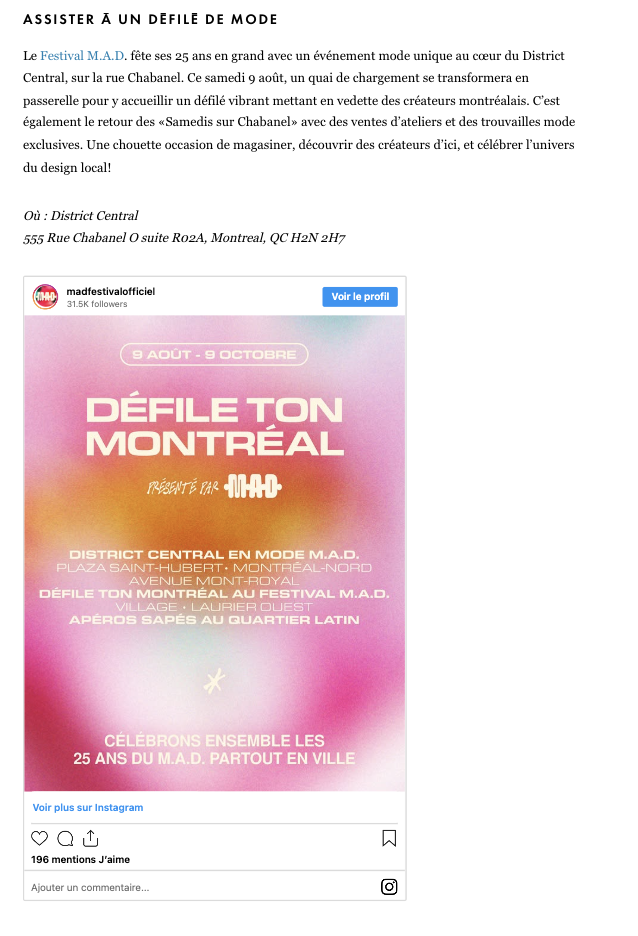Viewport: 638px width, 936px height.
Task: Tap the Voir le profil button
Action: tap(360, 297)
